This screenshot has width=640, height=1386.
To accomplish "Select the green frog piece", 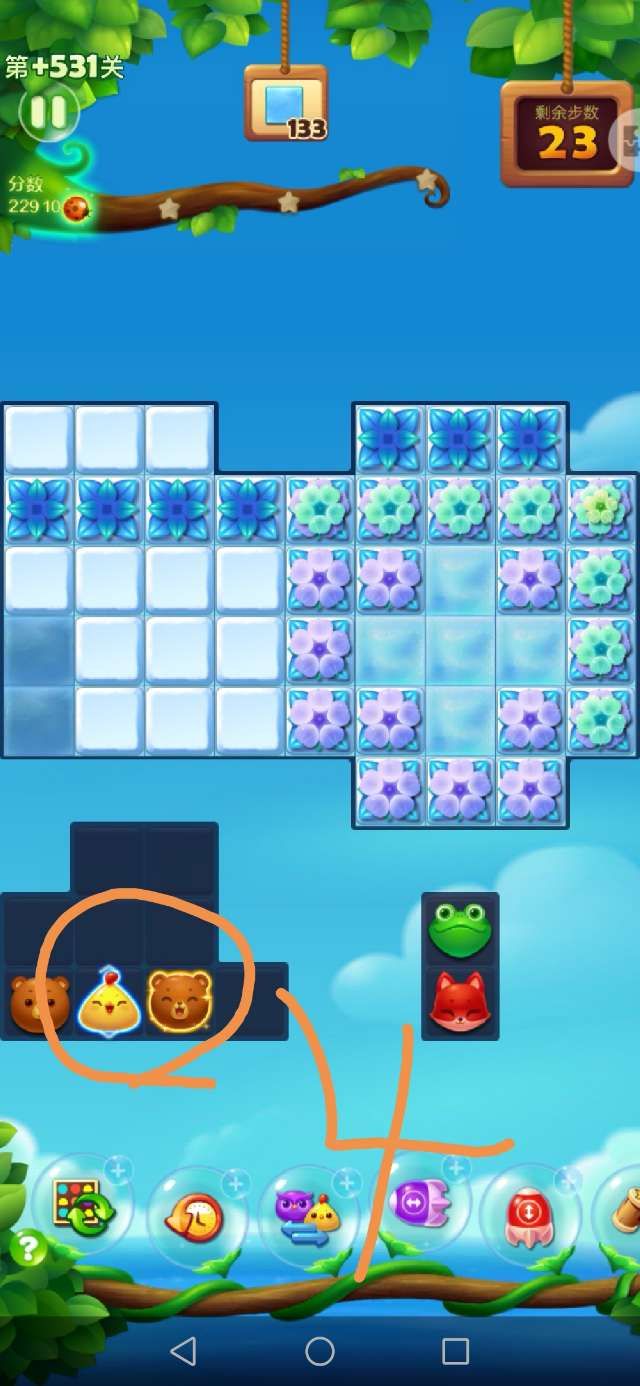I will [x=460, y=929].
